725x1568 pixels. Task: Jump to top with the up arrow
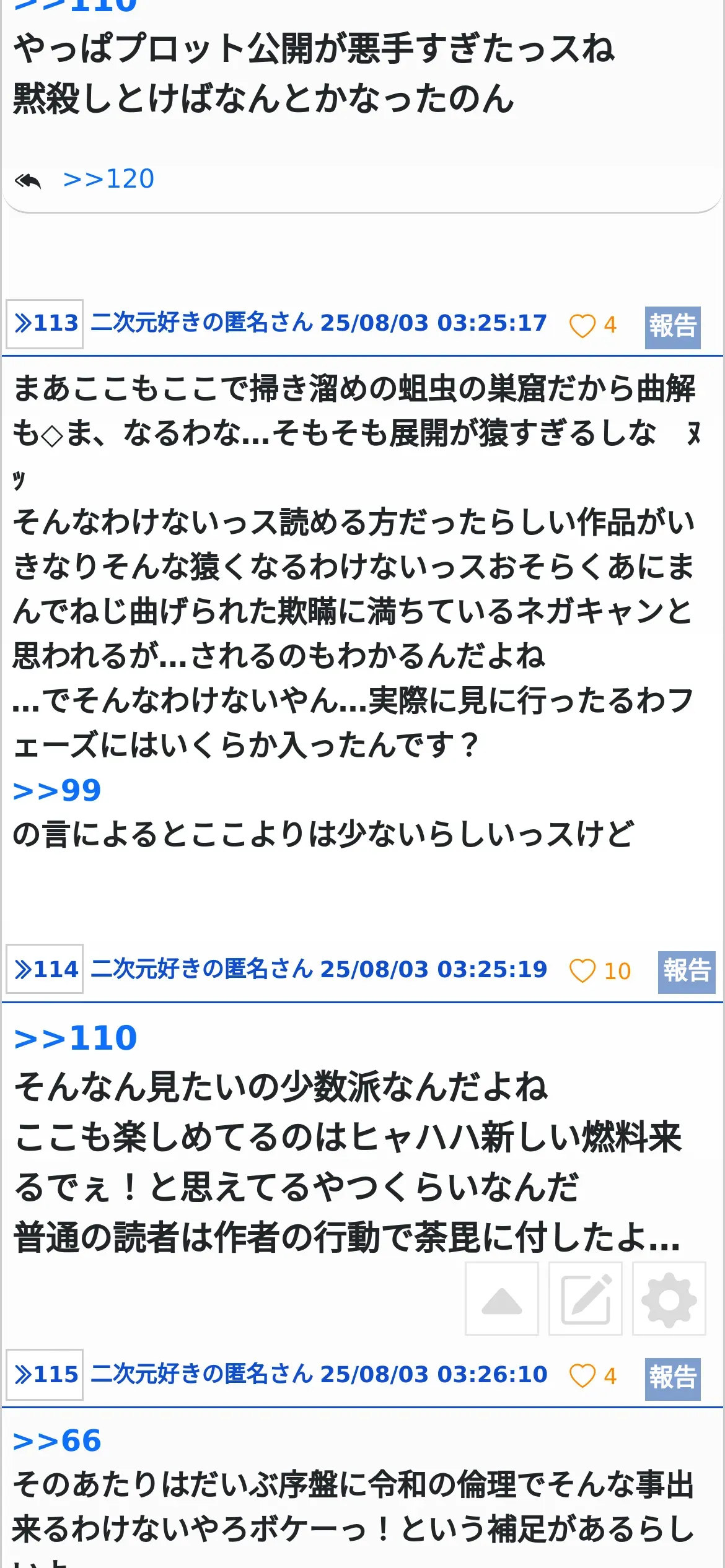501,1299
